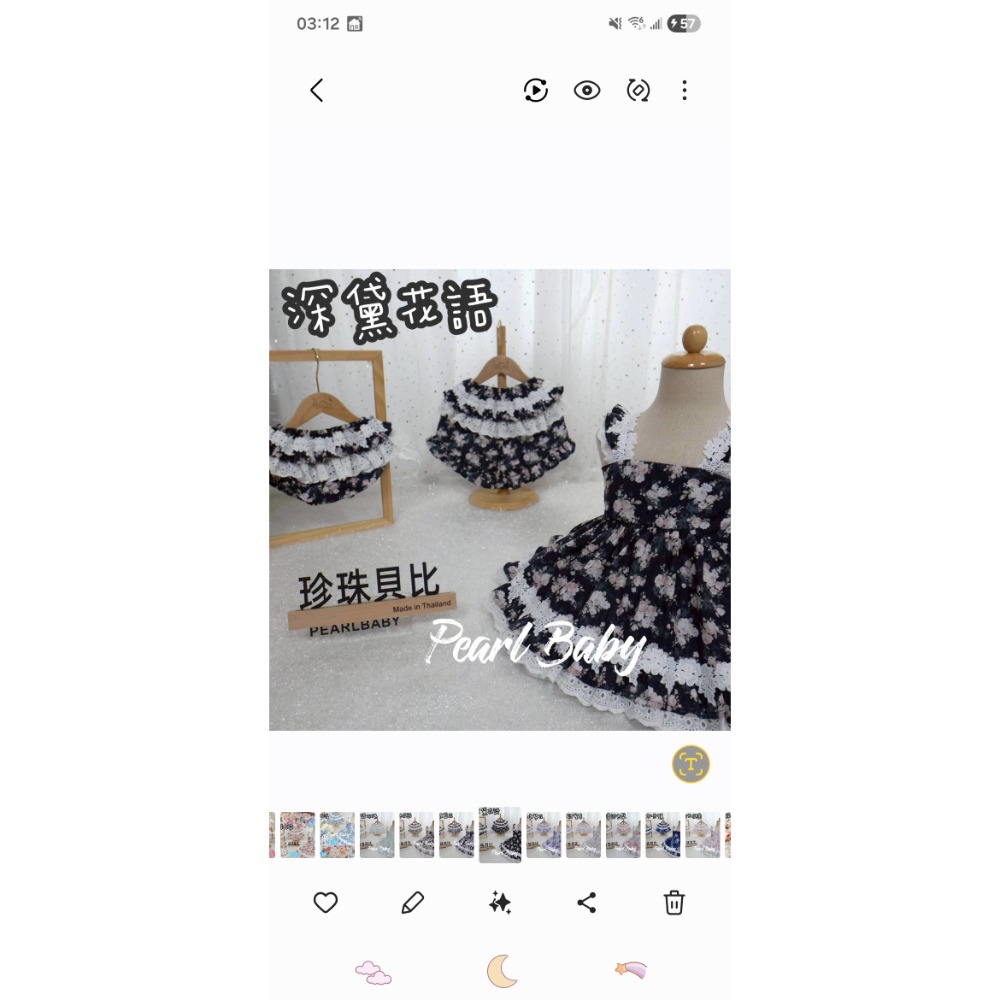Tap the eye view icon
Screen dimensions: 1000x1000
coord(587,91)
